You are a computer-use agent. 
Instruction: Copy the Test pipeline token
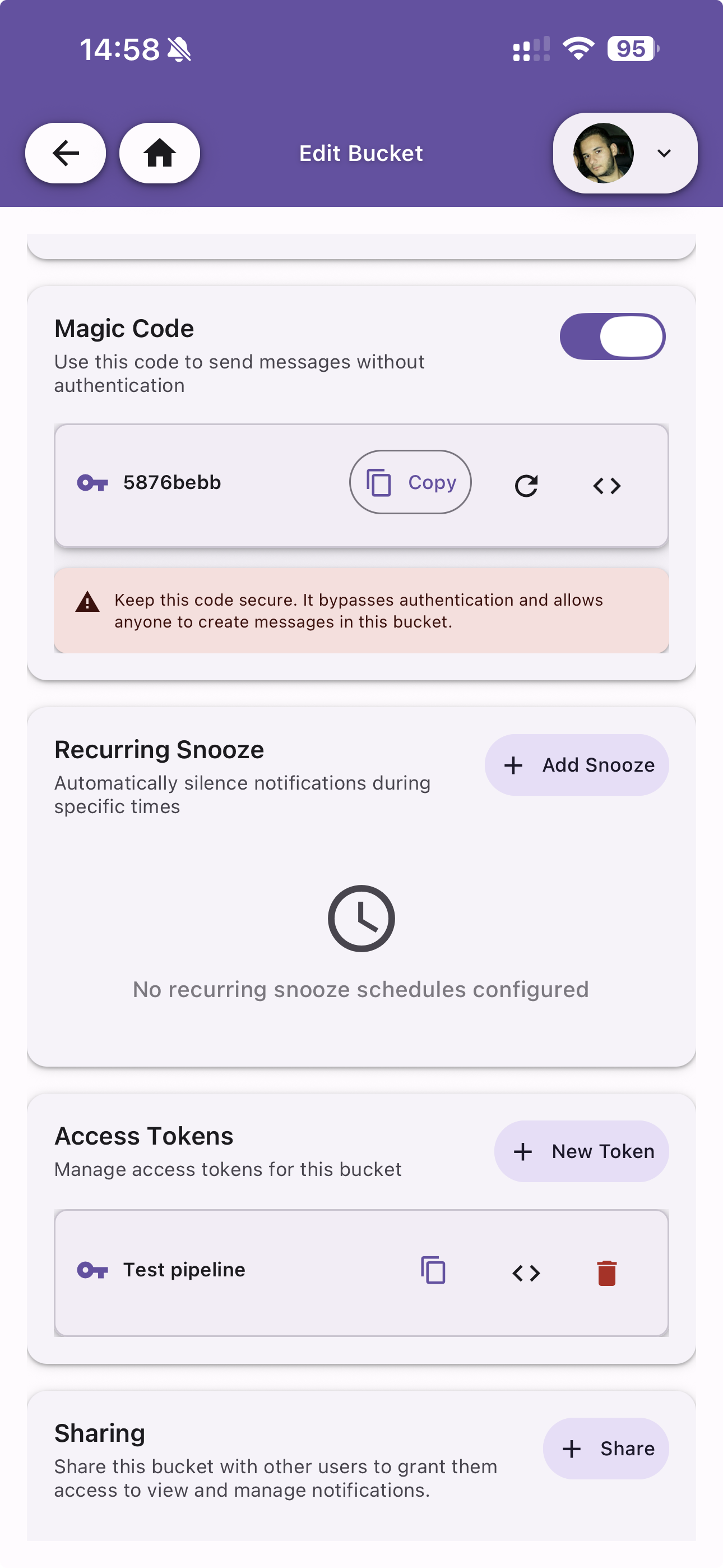point(433,1270)
